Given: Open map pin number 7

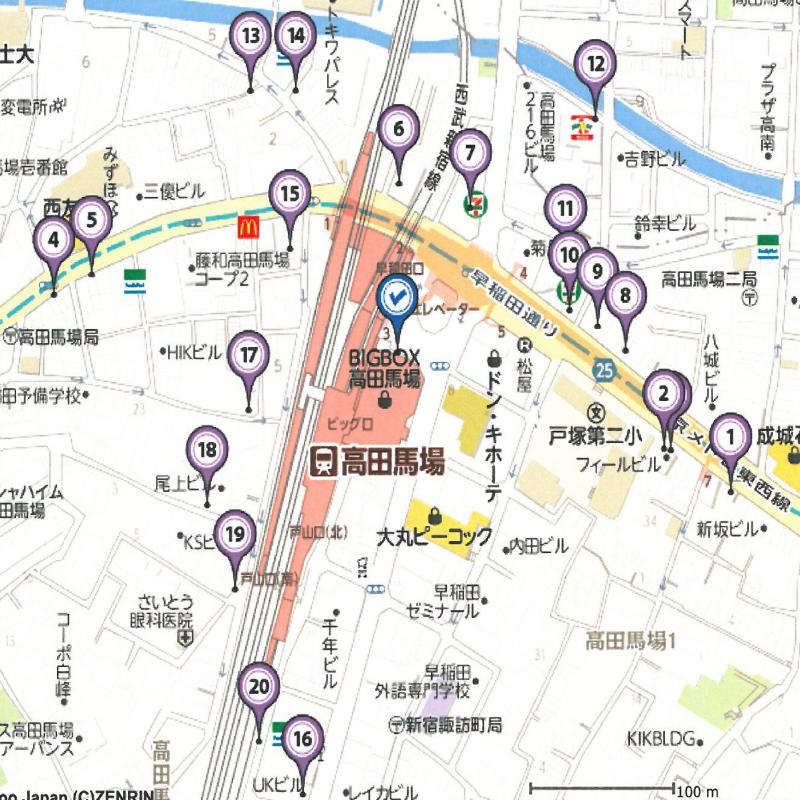Looking at the screenshot, I should [x=470, y=154].
